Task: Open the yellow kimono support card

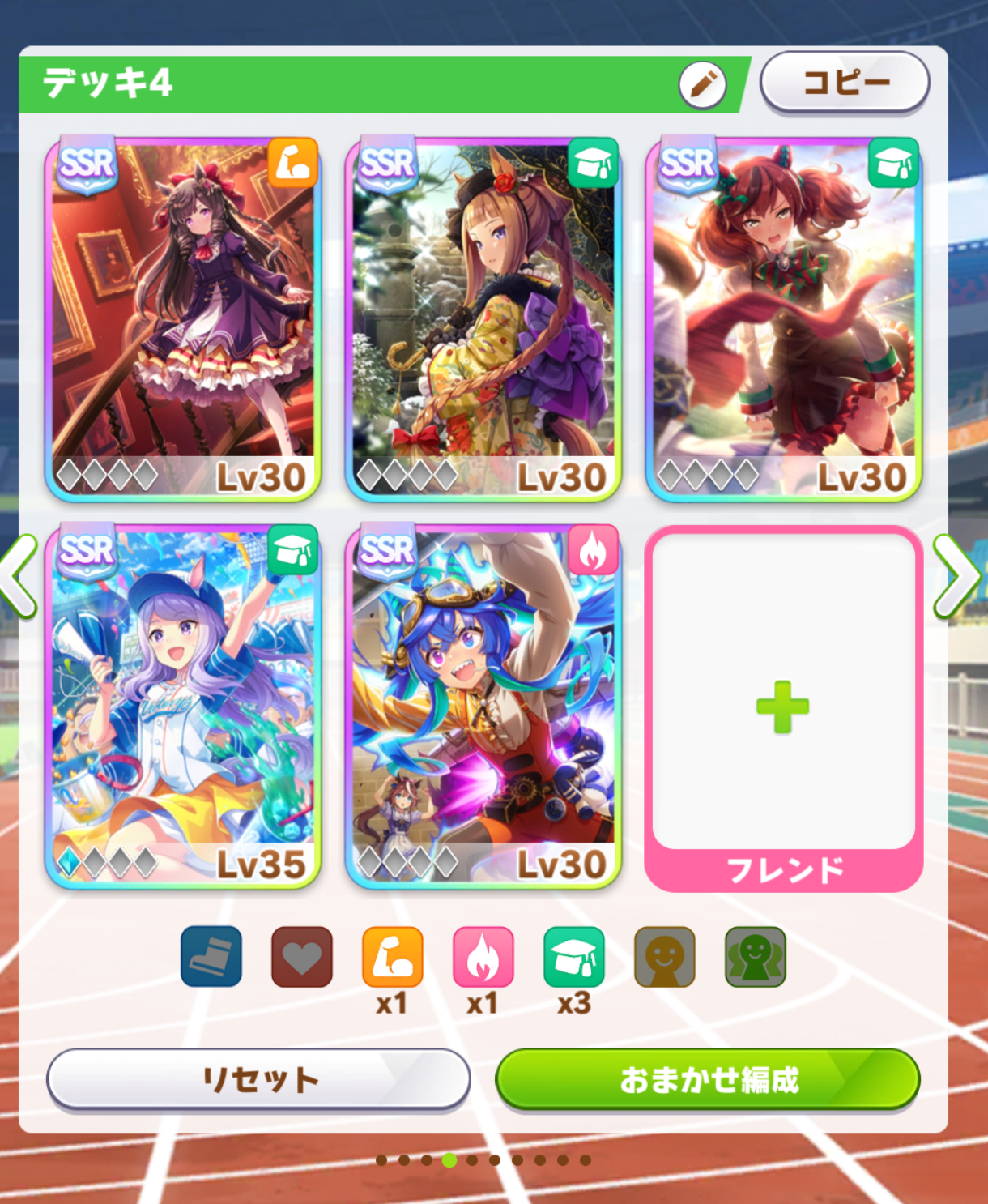Action: (483, 318)
